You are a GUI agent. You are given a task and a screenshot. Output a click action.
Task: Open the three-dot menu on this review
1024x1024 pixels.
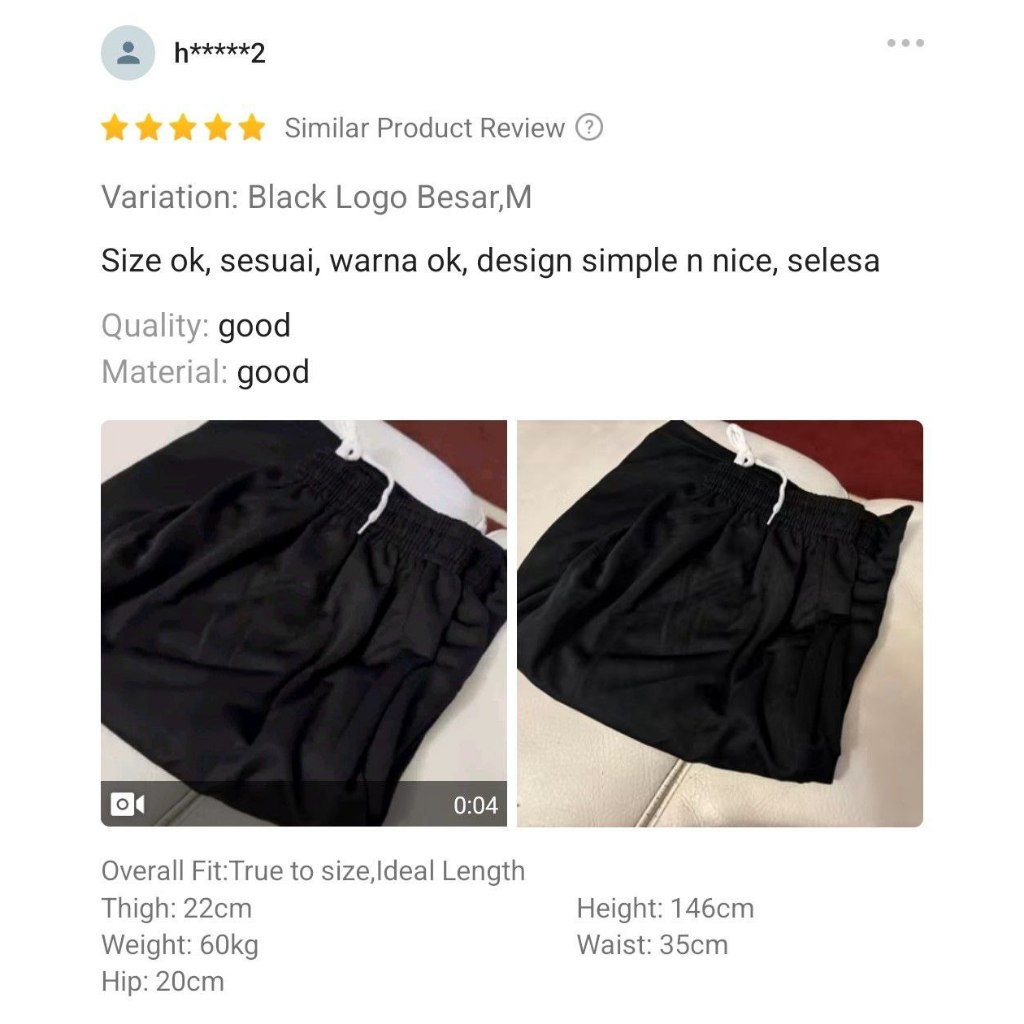[905, 43]
